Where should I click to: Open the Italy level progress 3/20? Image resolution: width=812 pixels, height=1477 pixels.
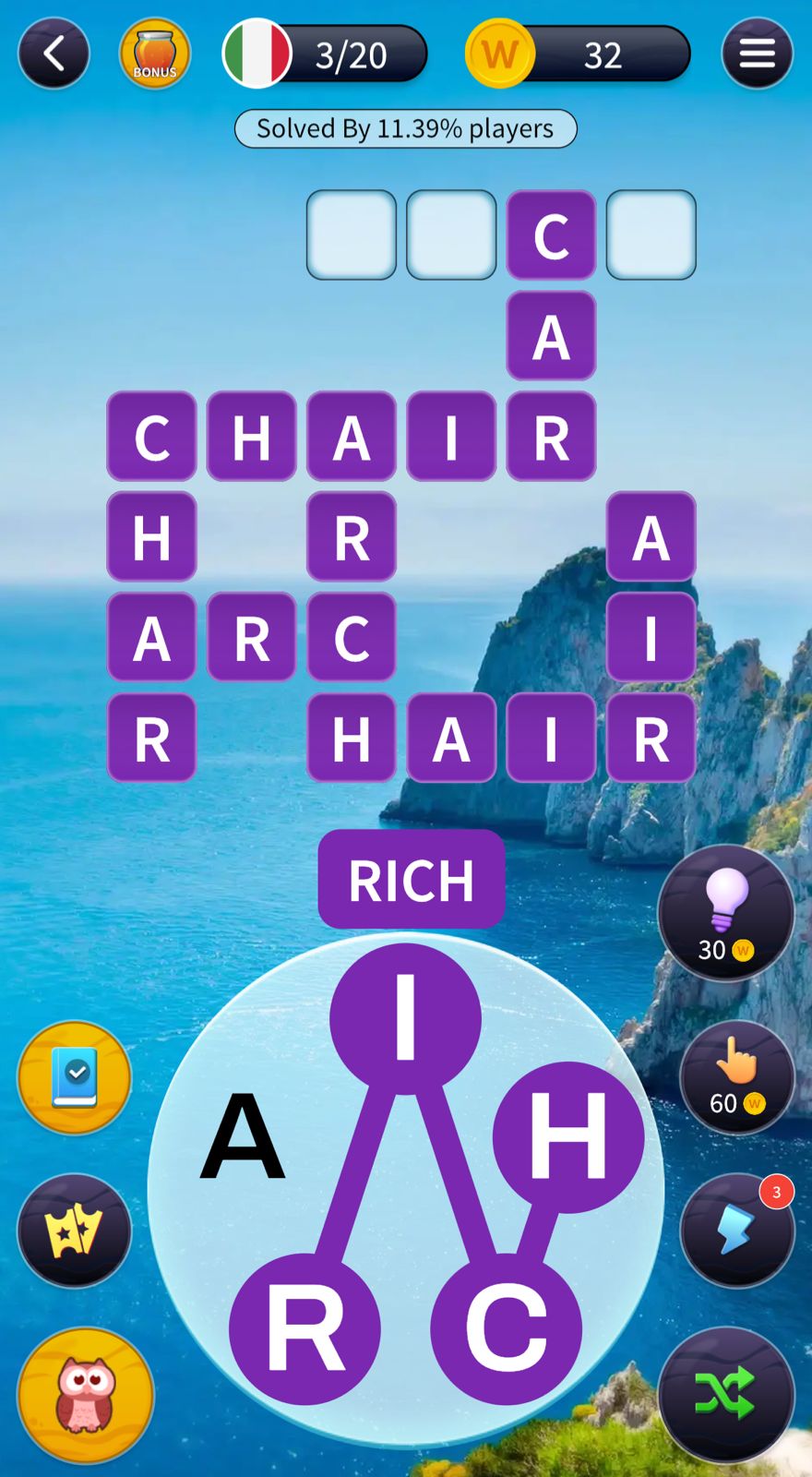325,54
